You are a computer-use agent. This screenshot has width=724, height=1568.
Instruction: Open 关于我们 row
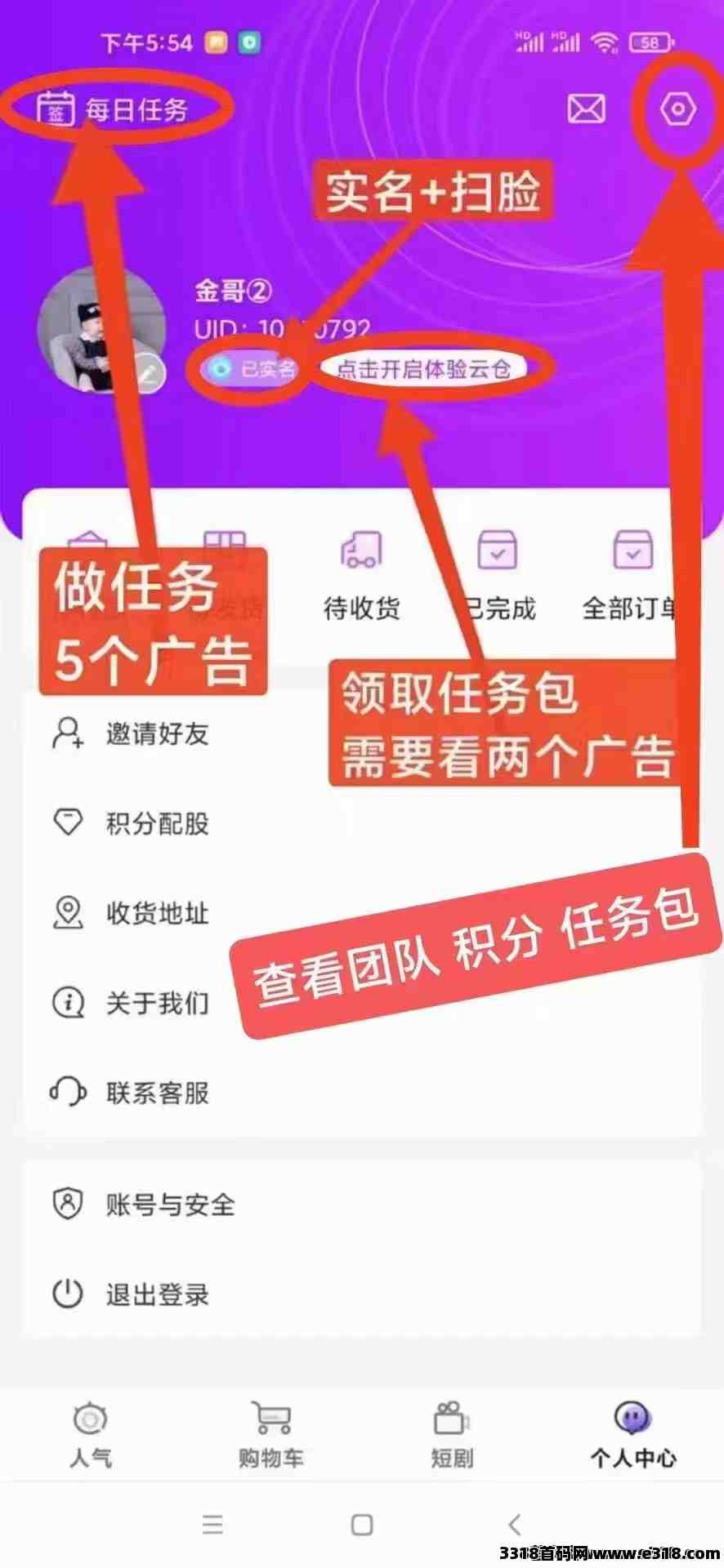click(361, 1003)
